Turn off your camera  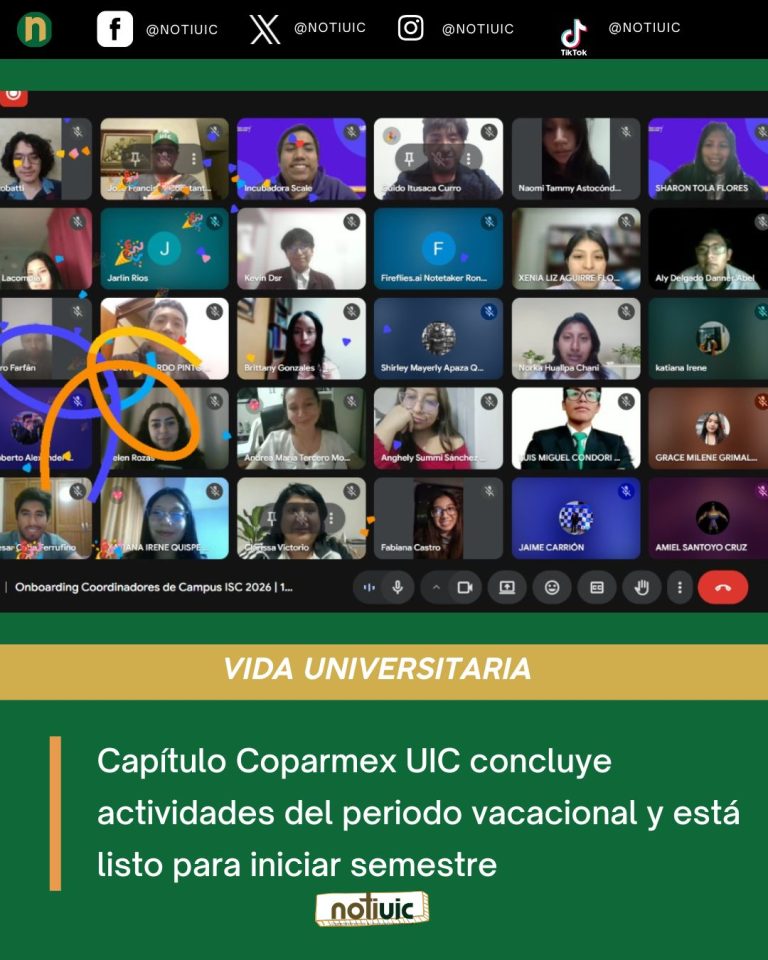[x=466, y=589]
